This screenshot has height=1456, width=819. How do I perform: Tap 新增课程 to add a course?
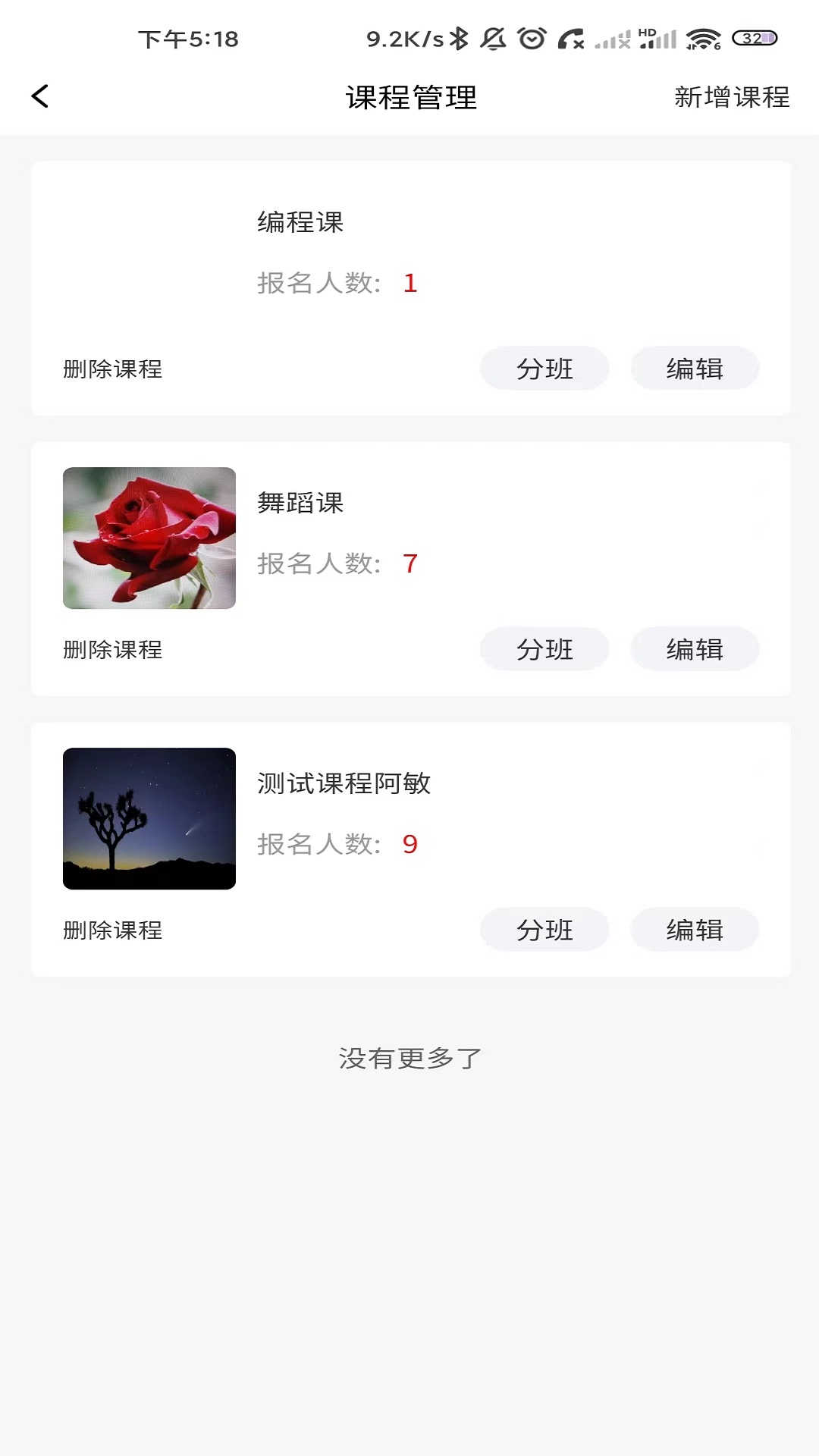point(732,97)
